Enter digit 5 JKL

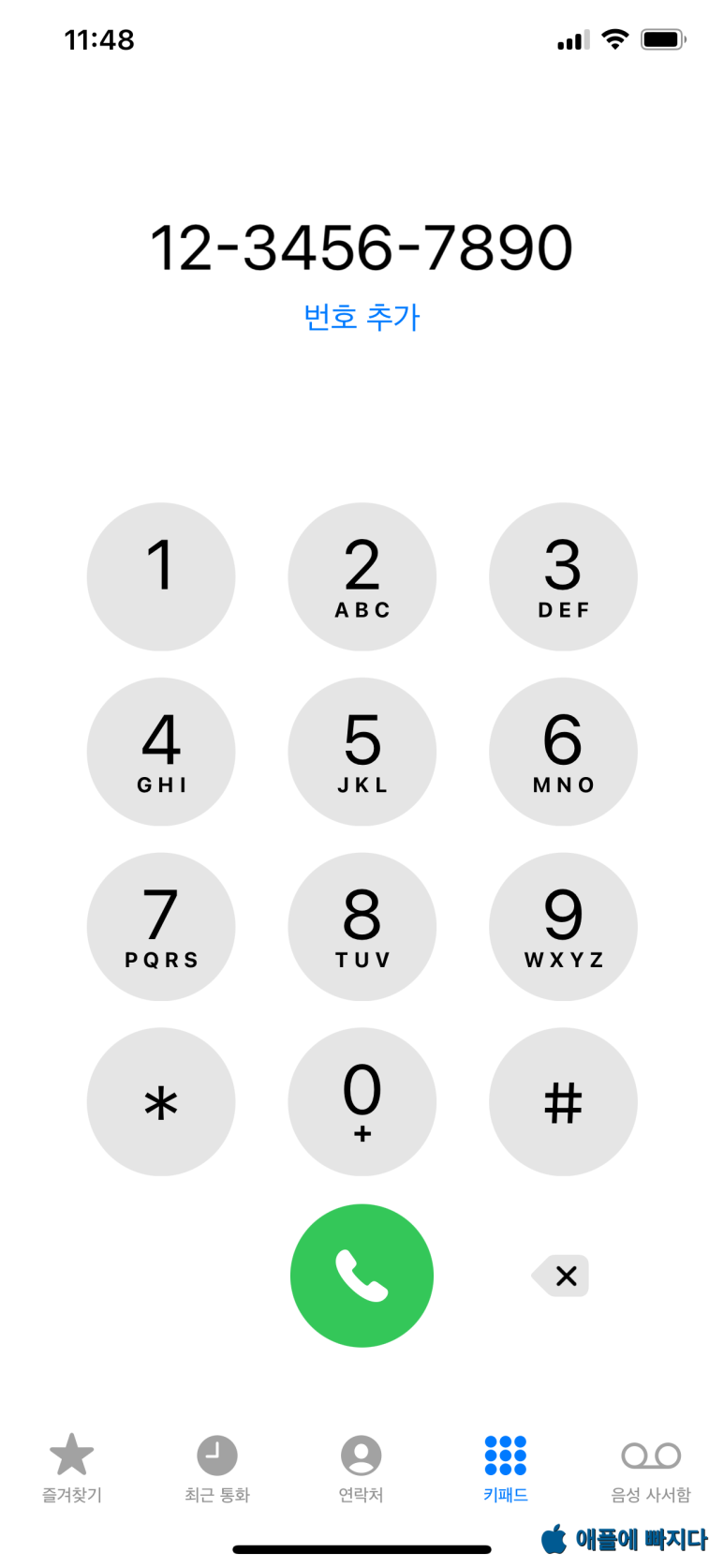click(x=362, y=752)
